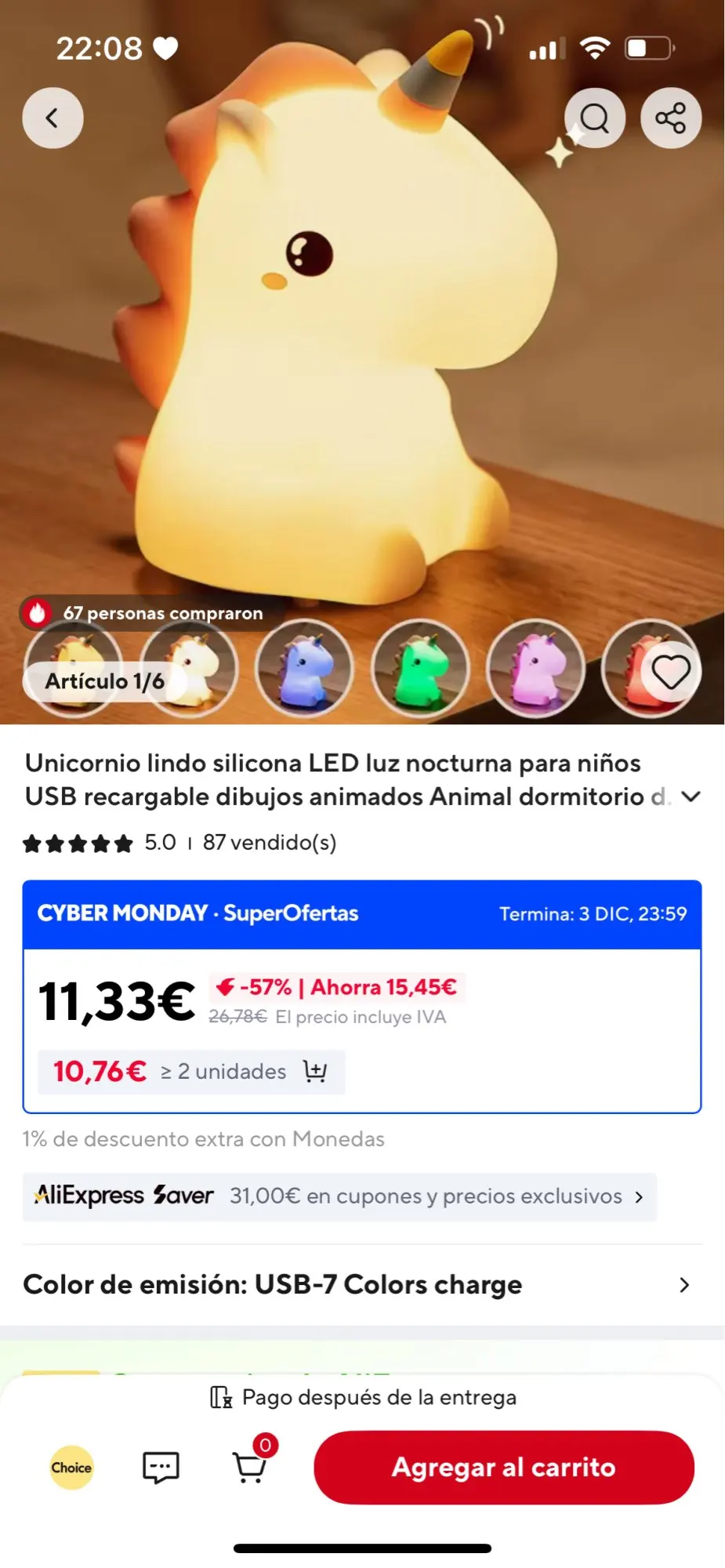Open the chat messages icon
This screenshot has width=725, height=1568.
161,1467
